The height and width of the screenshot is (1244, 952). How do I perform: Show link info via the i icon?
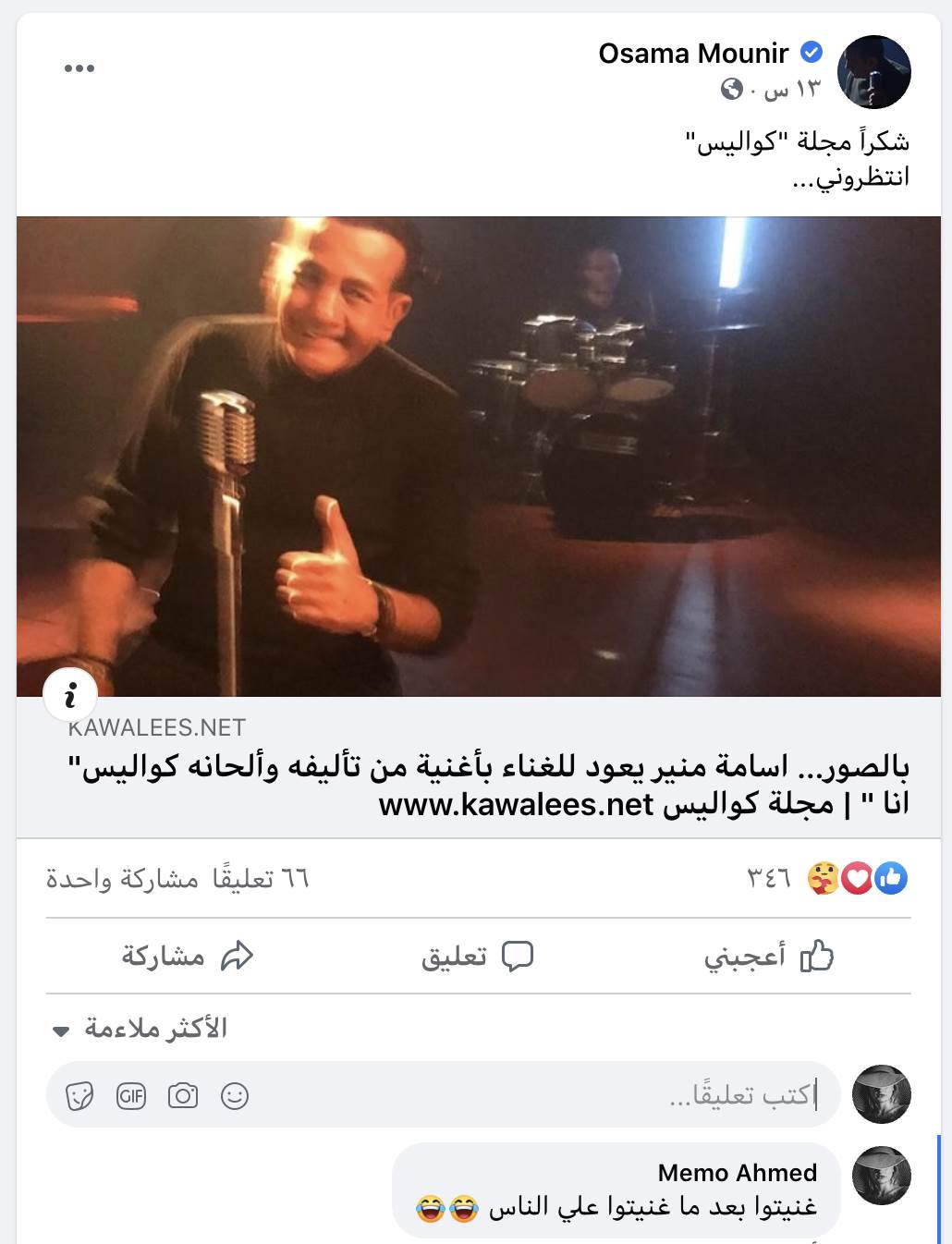[70, 694]
